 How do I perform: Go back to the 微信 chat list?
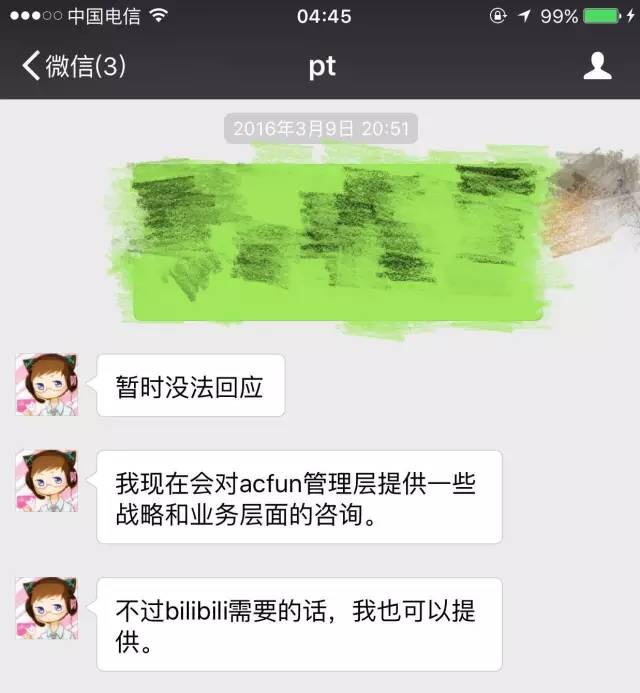click(x=73, y=67)
